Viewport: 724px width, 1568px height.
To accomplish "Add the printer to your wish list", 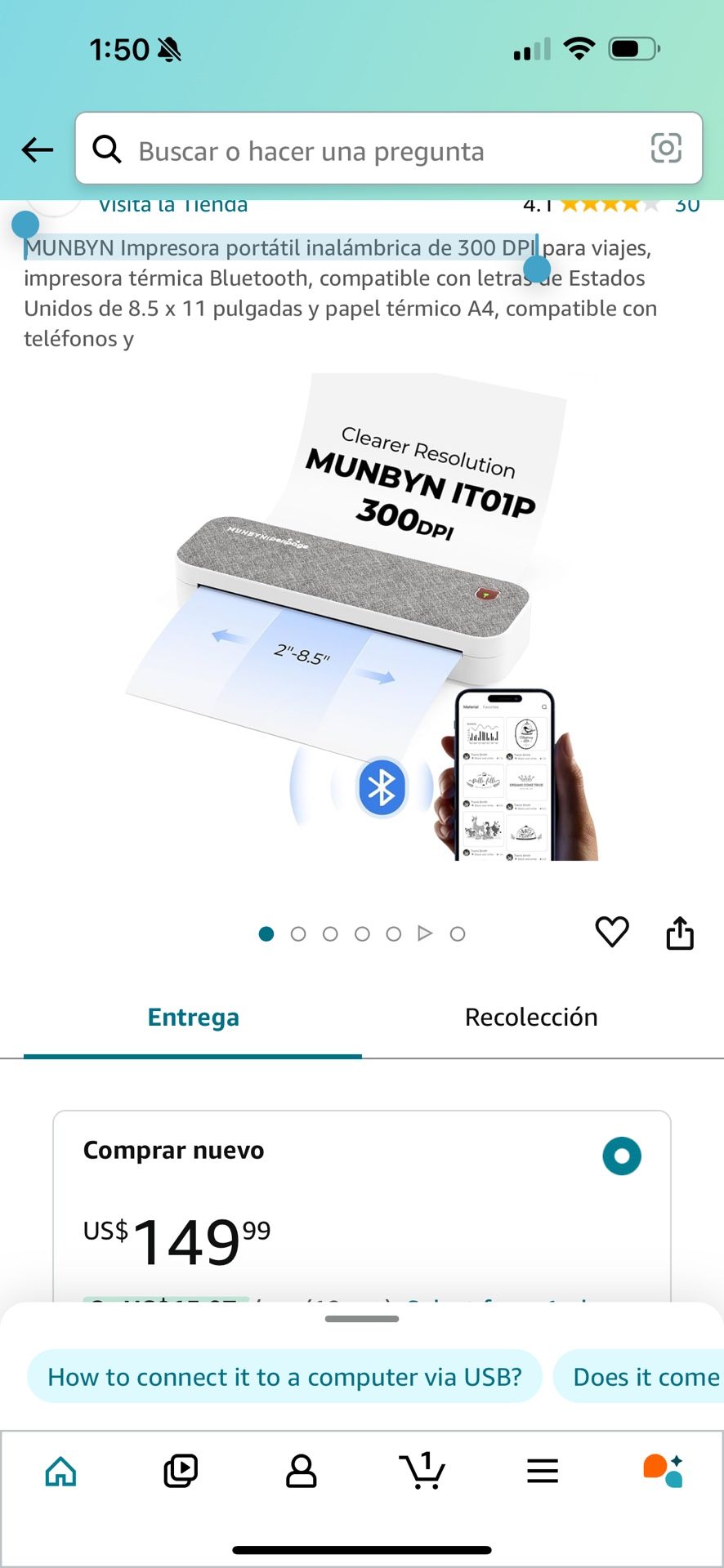I will [612, 932].
